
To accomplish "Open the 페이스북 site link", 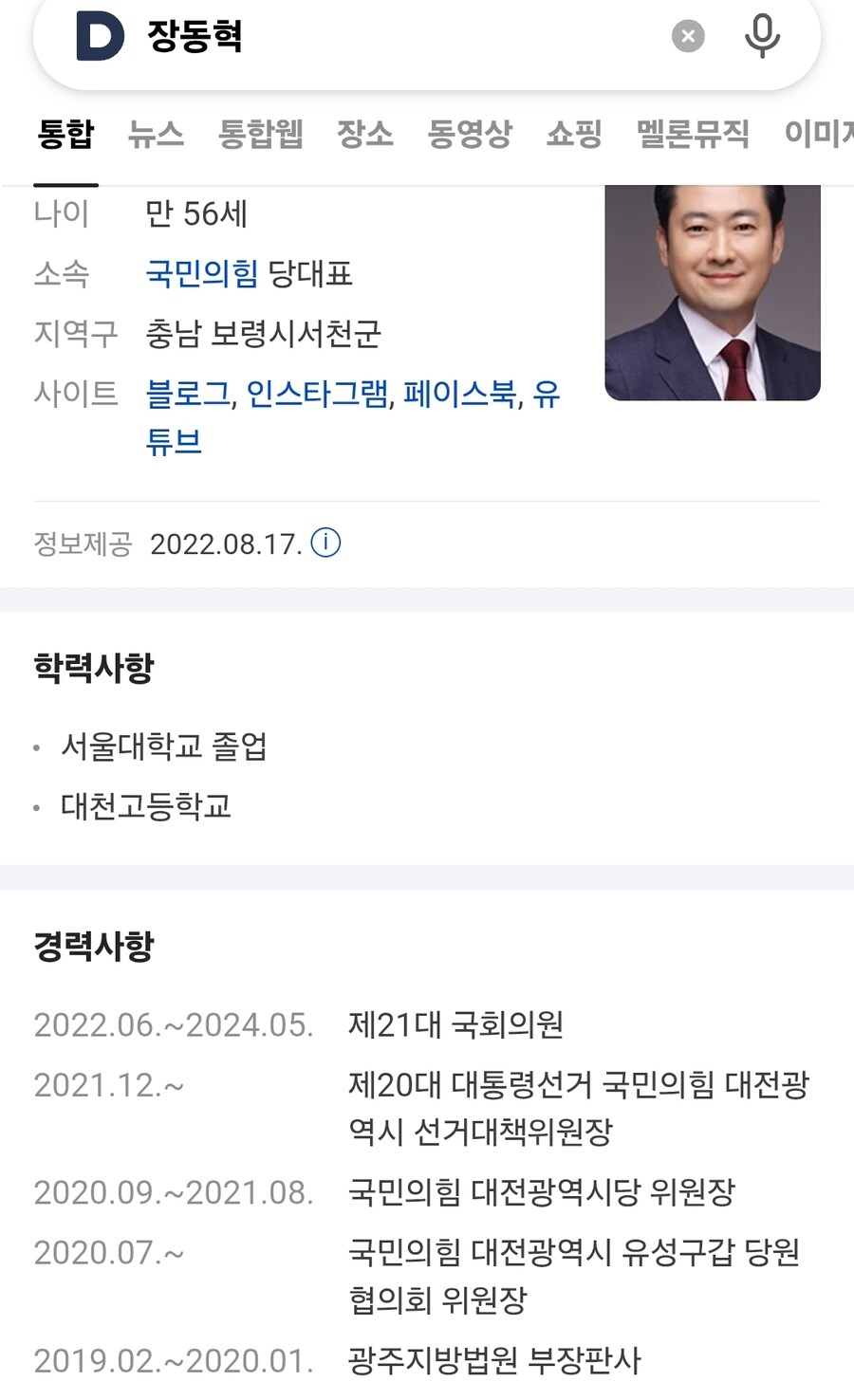I will (x=460, y=394).
